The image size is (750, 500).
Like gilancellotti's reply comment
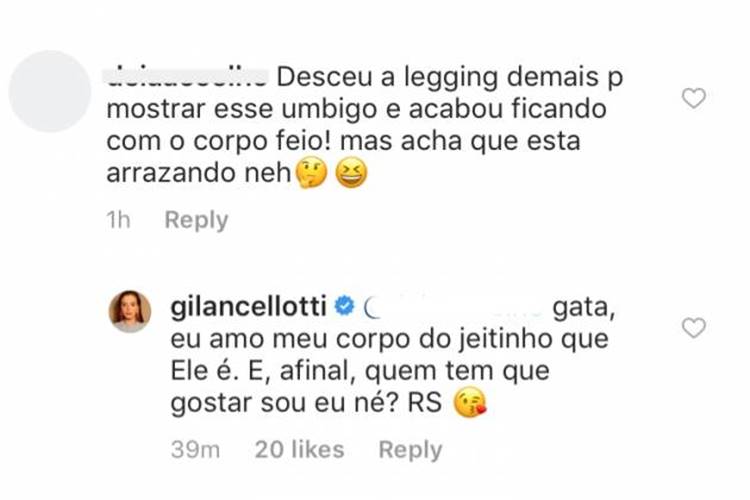693,328
